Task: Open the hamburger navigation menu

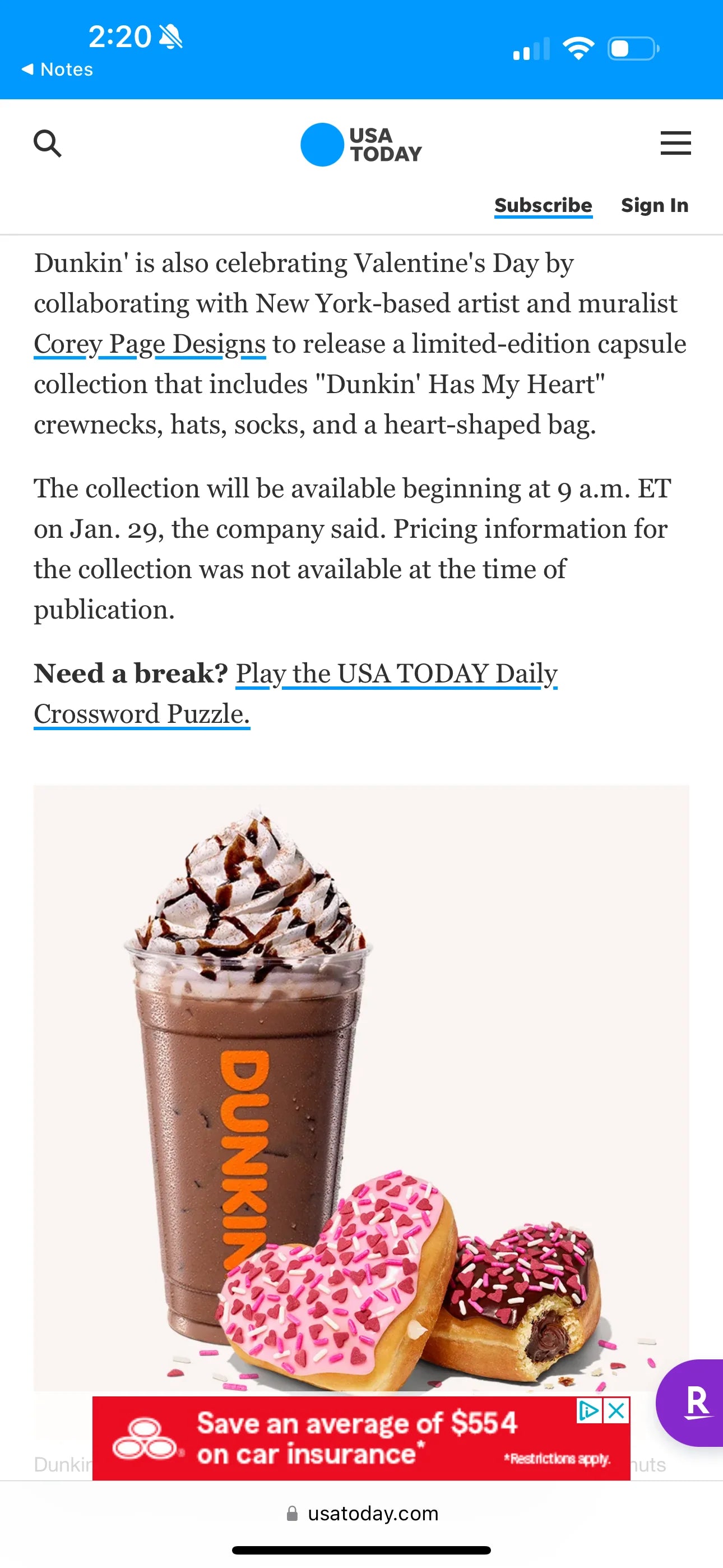Action: 675,144
